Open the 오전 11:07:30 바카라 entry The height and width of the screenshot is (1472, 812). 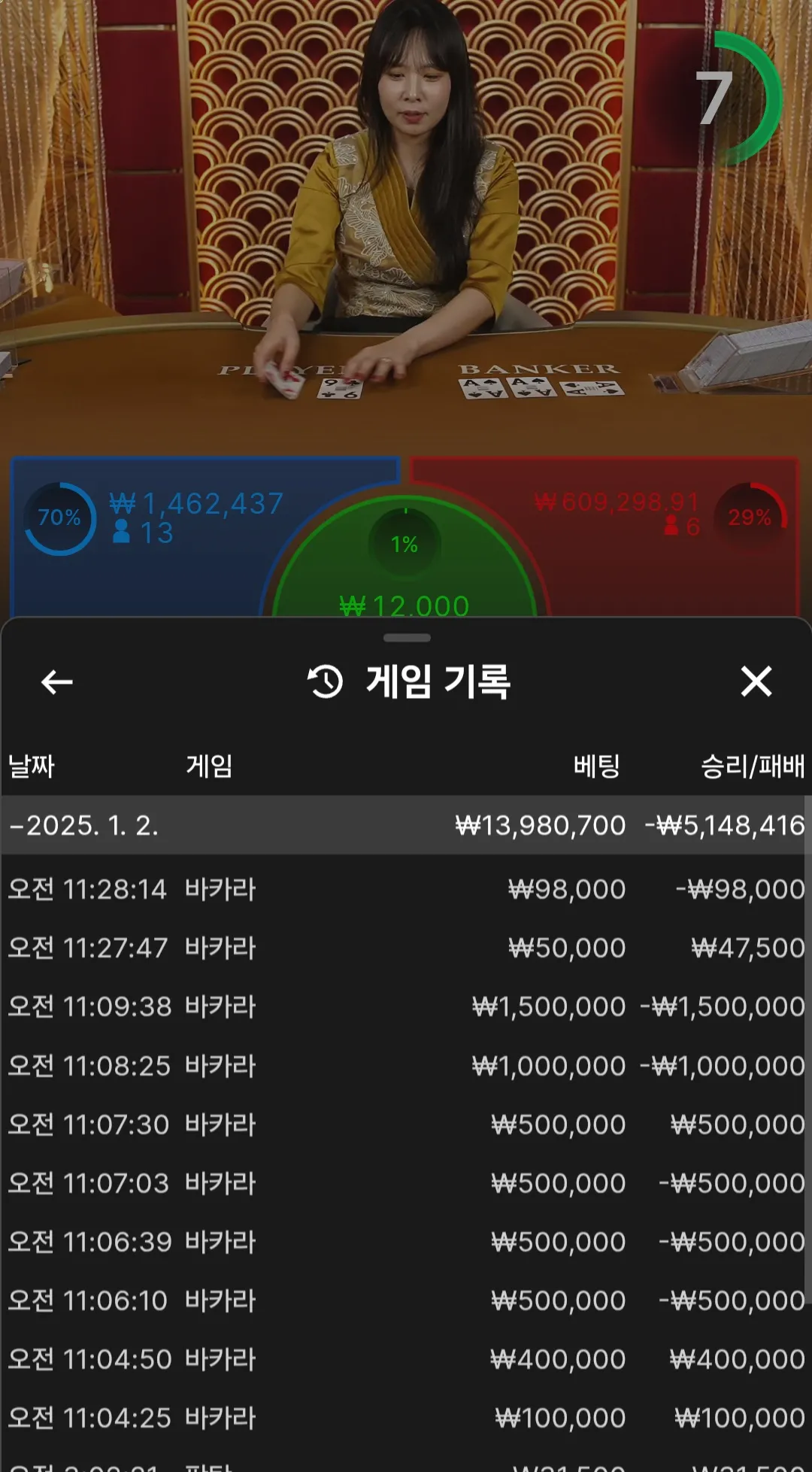point(406,1124)
